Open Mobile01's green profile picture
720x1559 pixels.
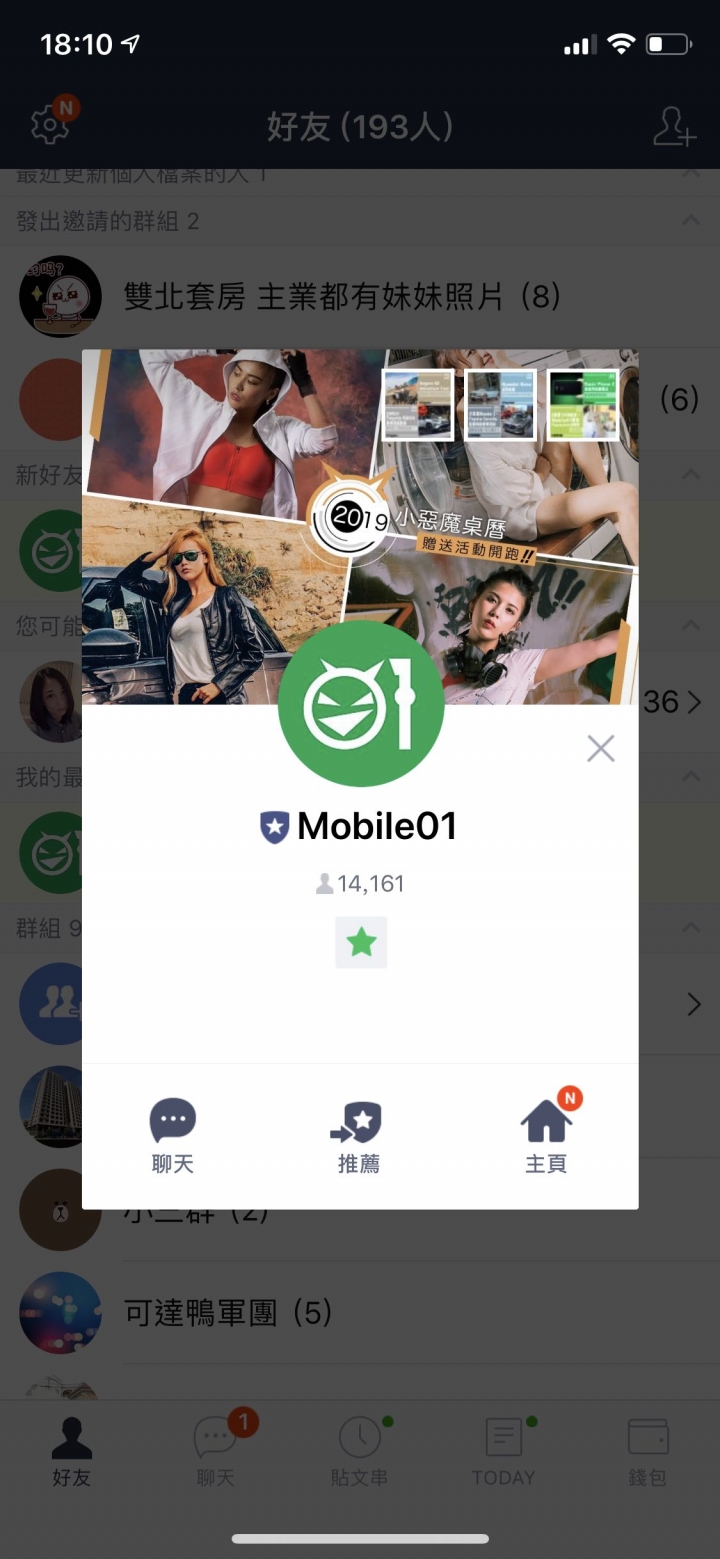coord(360,703)
